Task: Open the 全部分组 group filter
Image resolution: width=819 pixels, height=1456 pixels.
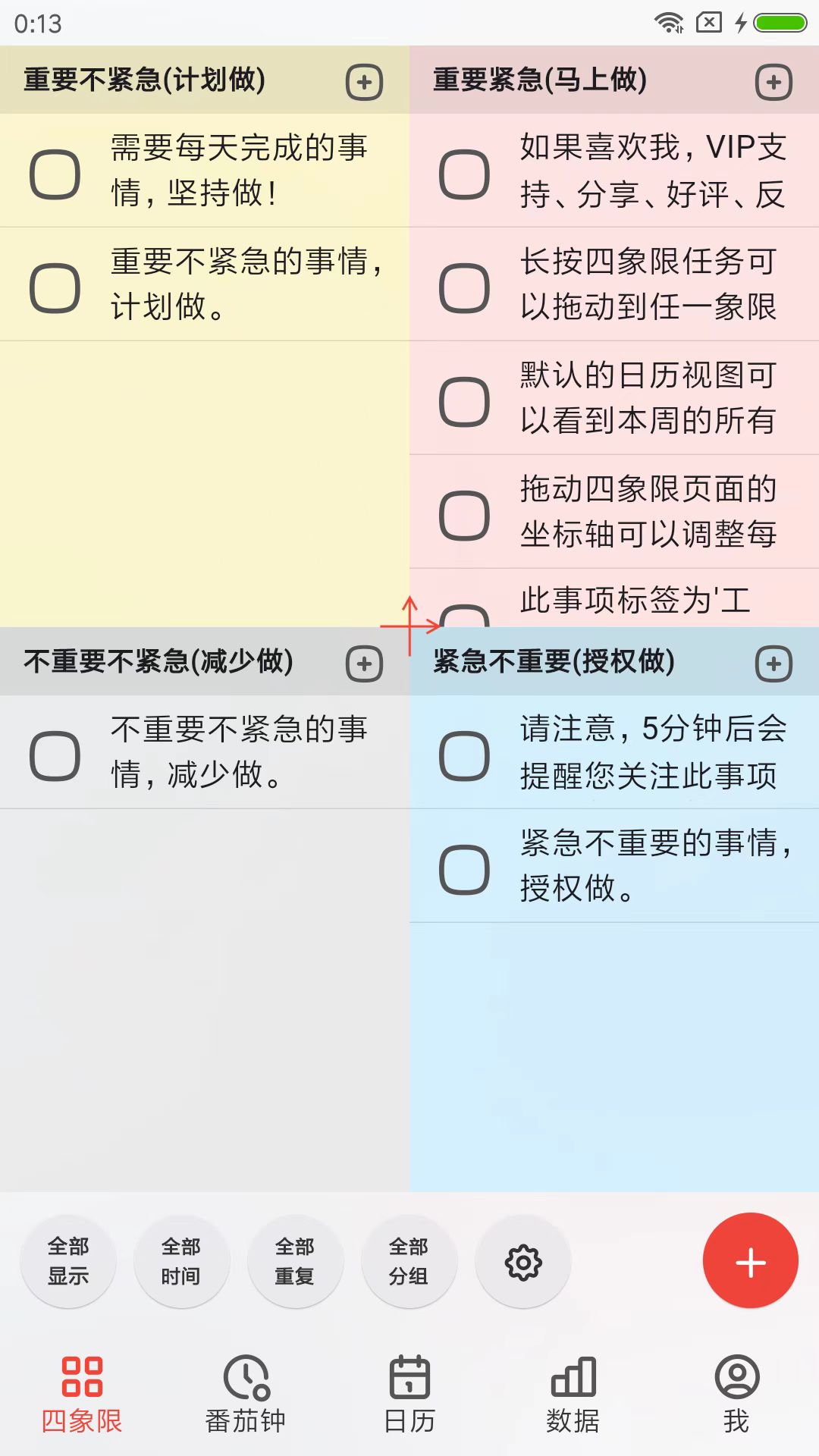Action: 409,1260
